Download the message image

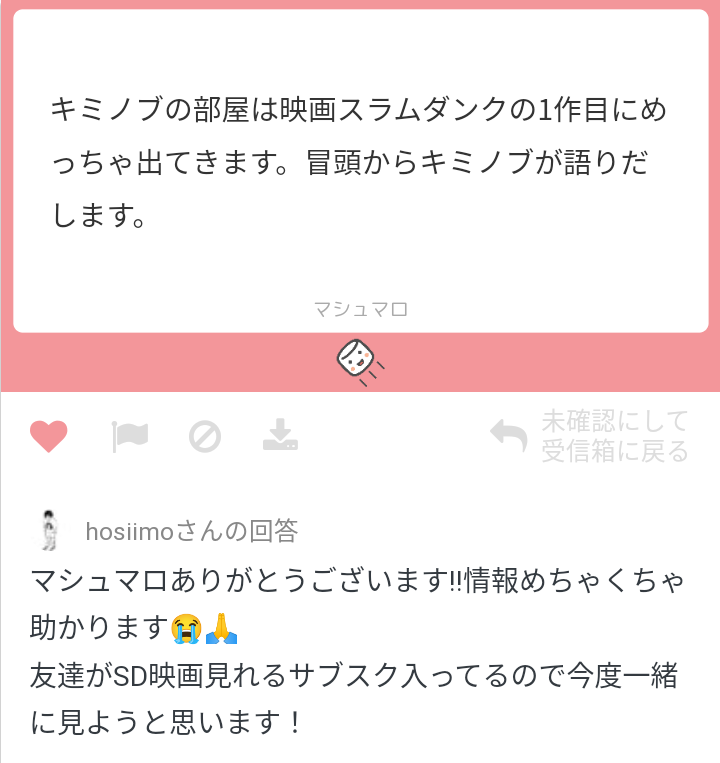(x=280, y=435)
